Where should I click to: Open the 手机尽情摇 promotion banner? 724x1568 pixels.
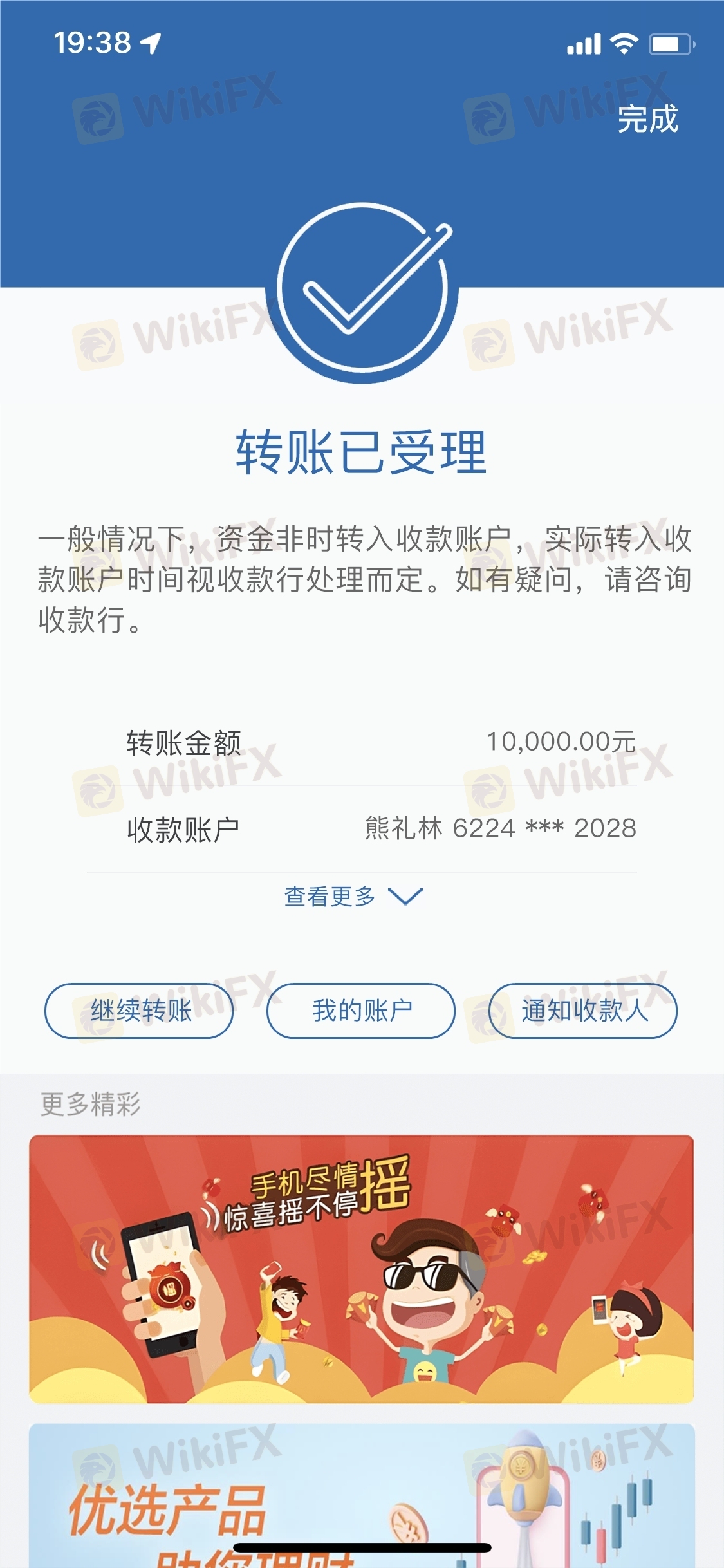coord(361,1268)
